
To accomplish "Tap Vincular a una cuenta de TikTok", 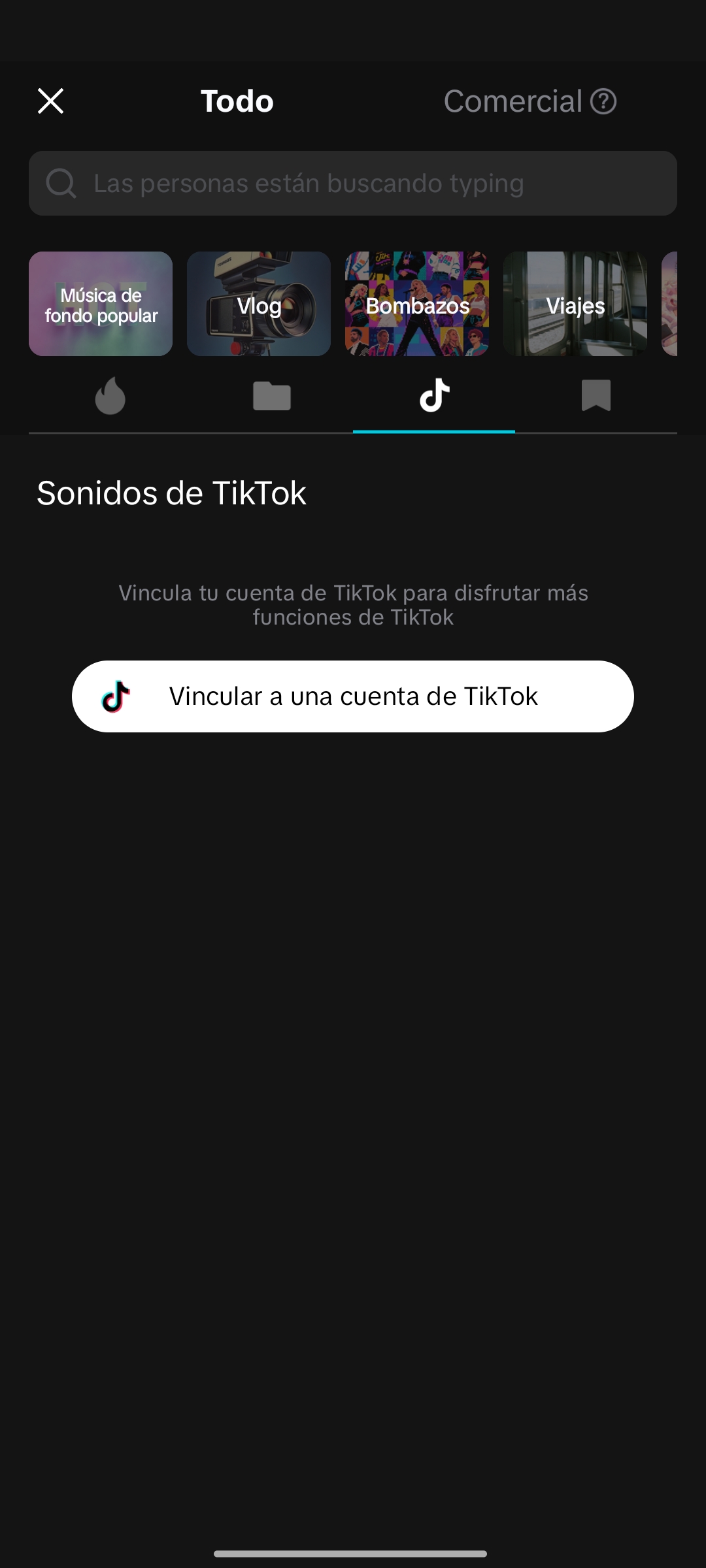I will tap(353, 696).
